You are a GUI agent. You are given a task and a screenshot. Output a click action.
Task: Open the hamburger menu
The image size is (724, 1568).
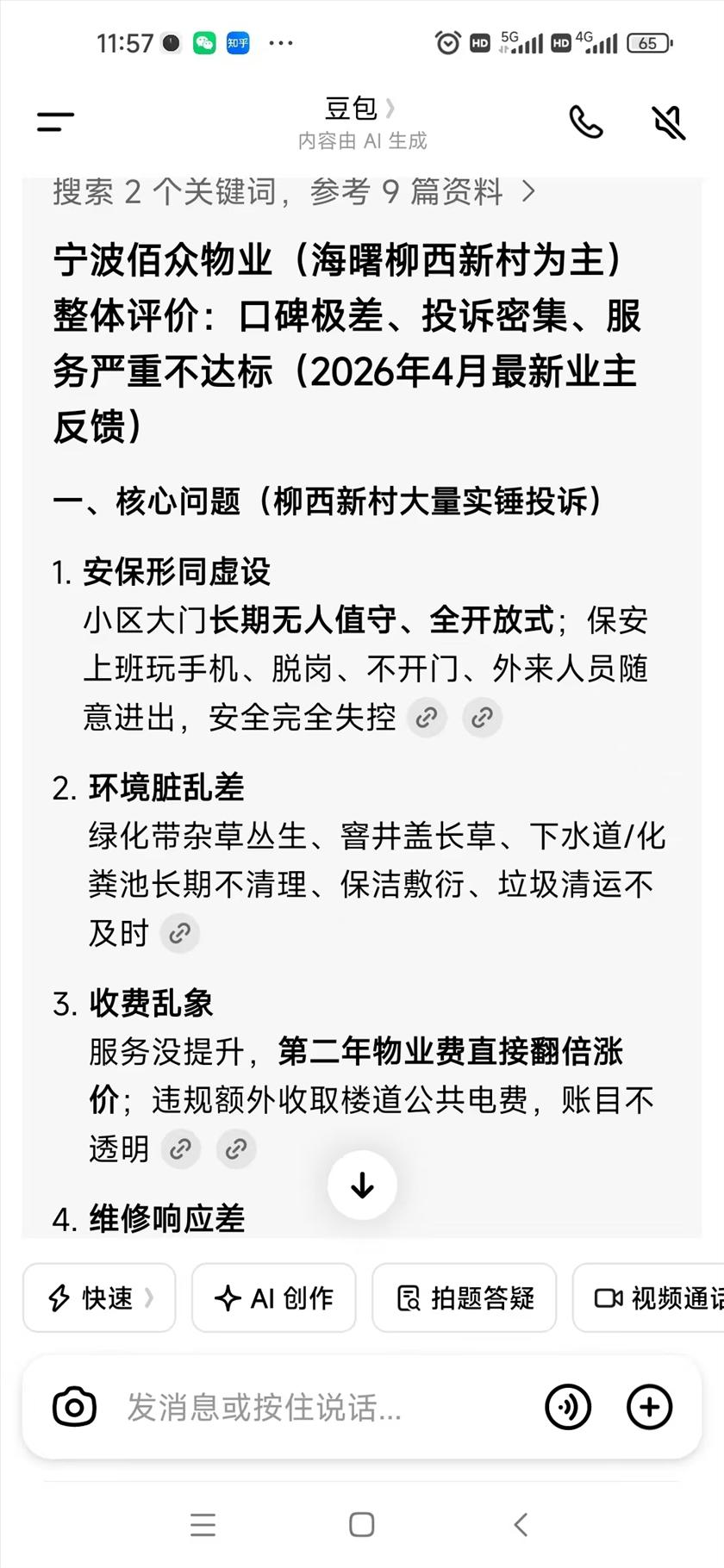pos(55,121)
